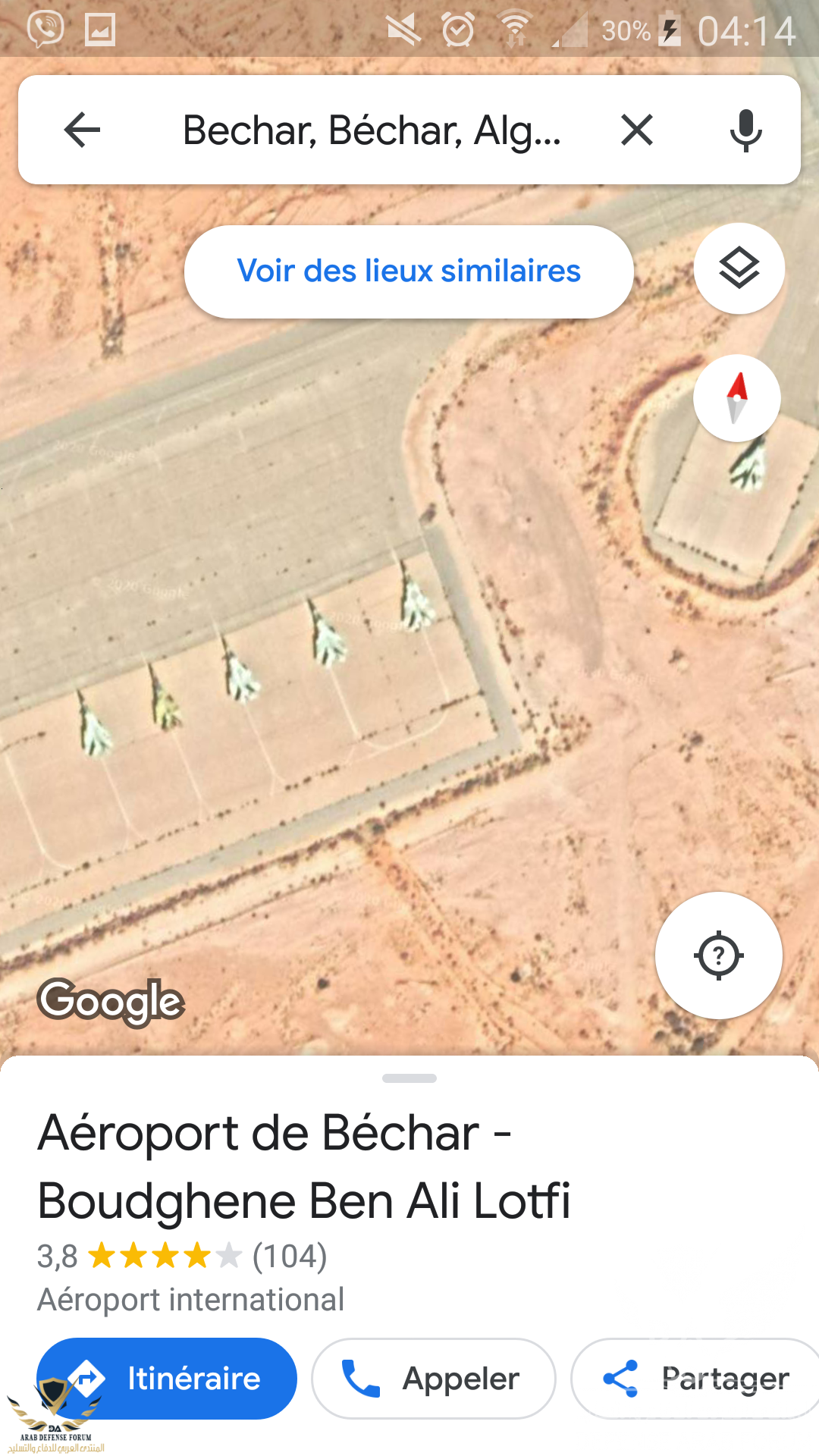Viewport: 819px width, 1456px height.
Task: Clear the search query
Action: pyautogui.click(x=637, y=130)
